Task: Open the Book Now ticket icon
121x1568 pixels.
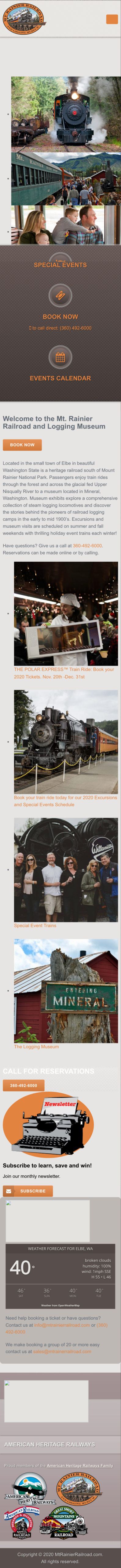Action: [x=60, y=296]
